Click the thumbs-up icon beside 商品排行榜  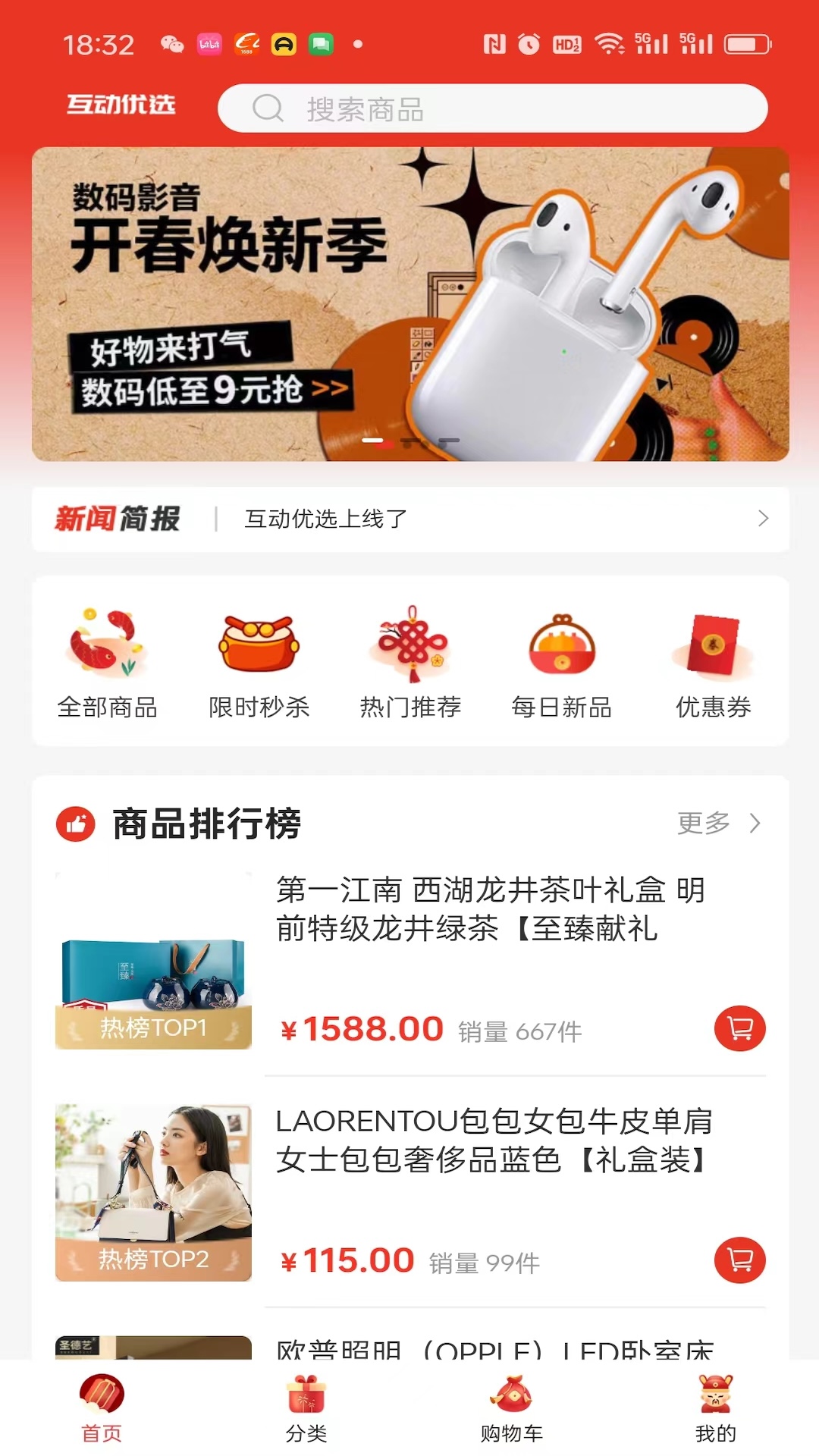pyautogui.click(x=77, y=824)
